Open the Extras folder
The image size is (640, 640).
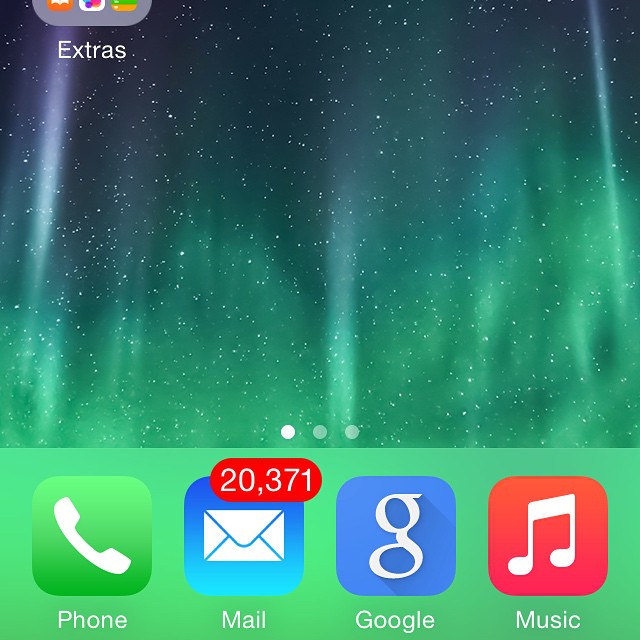click(x=92, y=12)
